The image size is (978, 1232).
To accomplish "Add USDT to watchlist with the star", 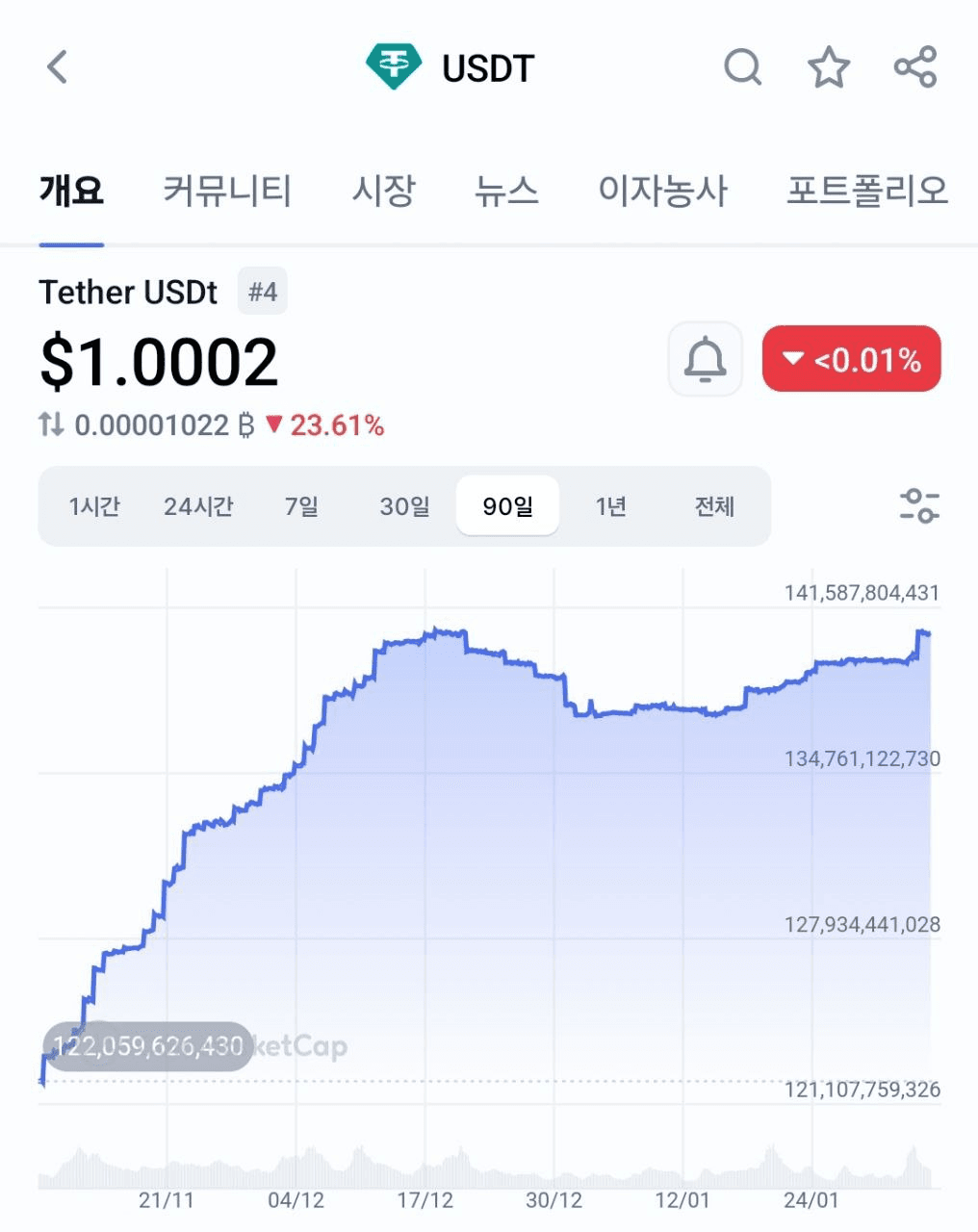I will 828,67.
